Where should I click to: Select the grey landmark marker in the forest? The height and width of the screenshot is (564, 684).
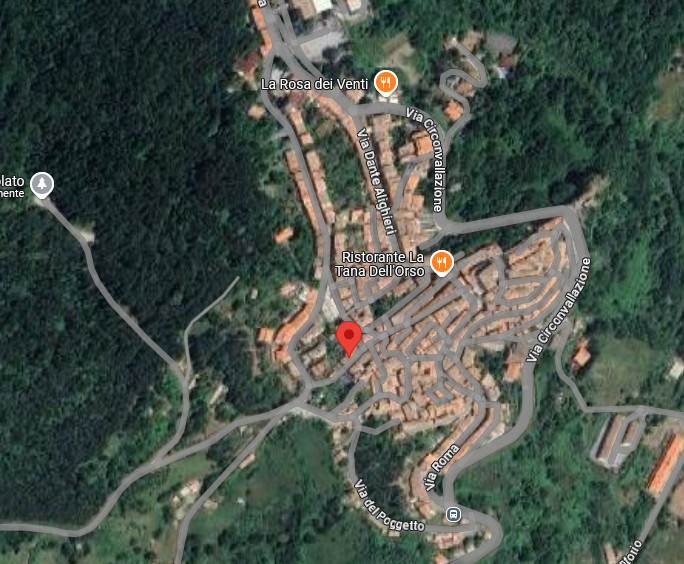coord(41,184)
